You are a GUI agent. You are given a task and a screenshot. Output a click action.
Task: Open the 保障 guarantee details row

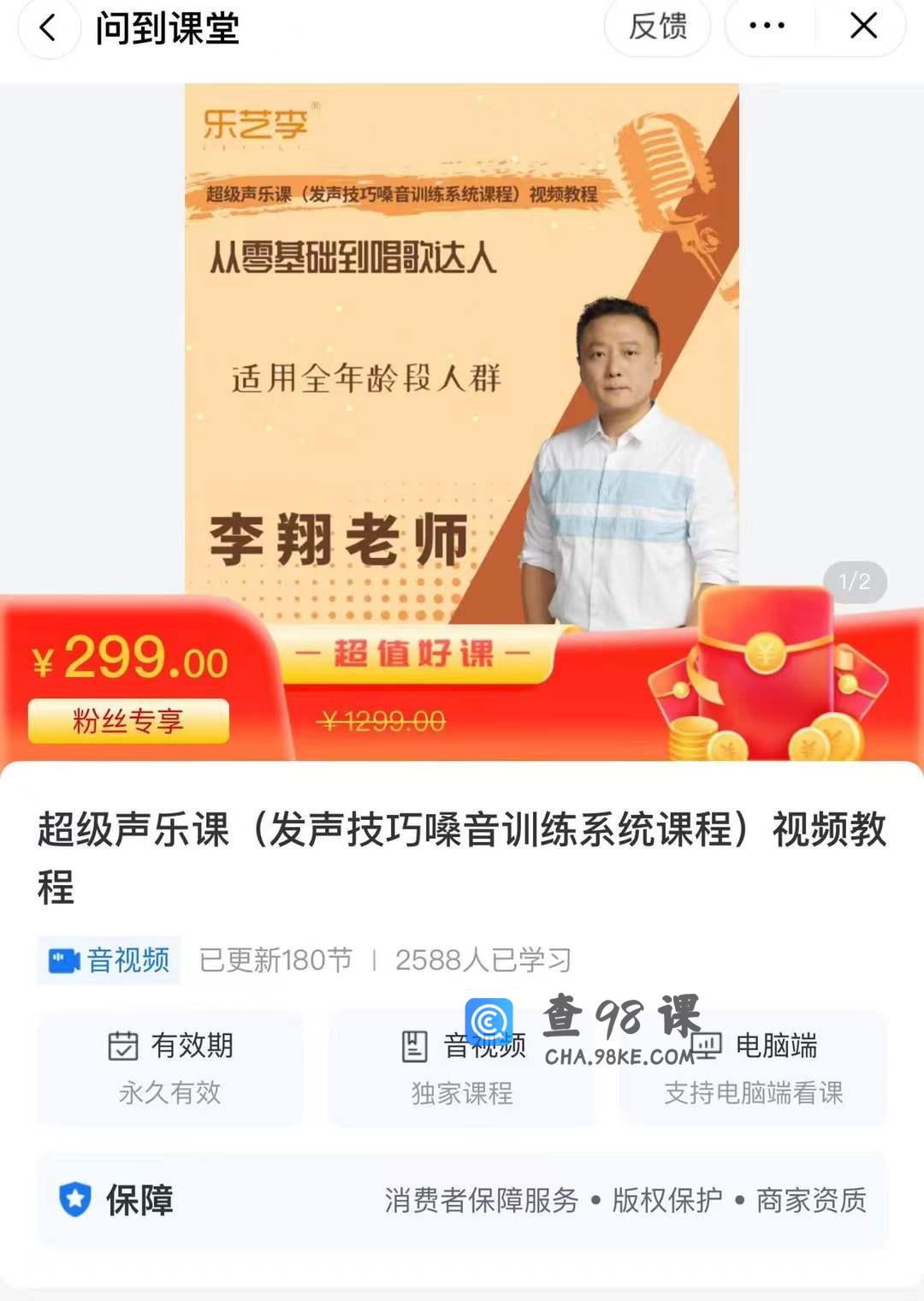tap(462, 1200)
